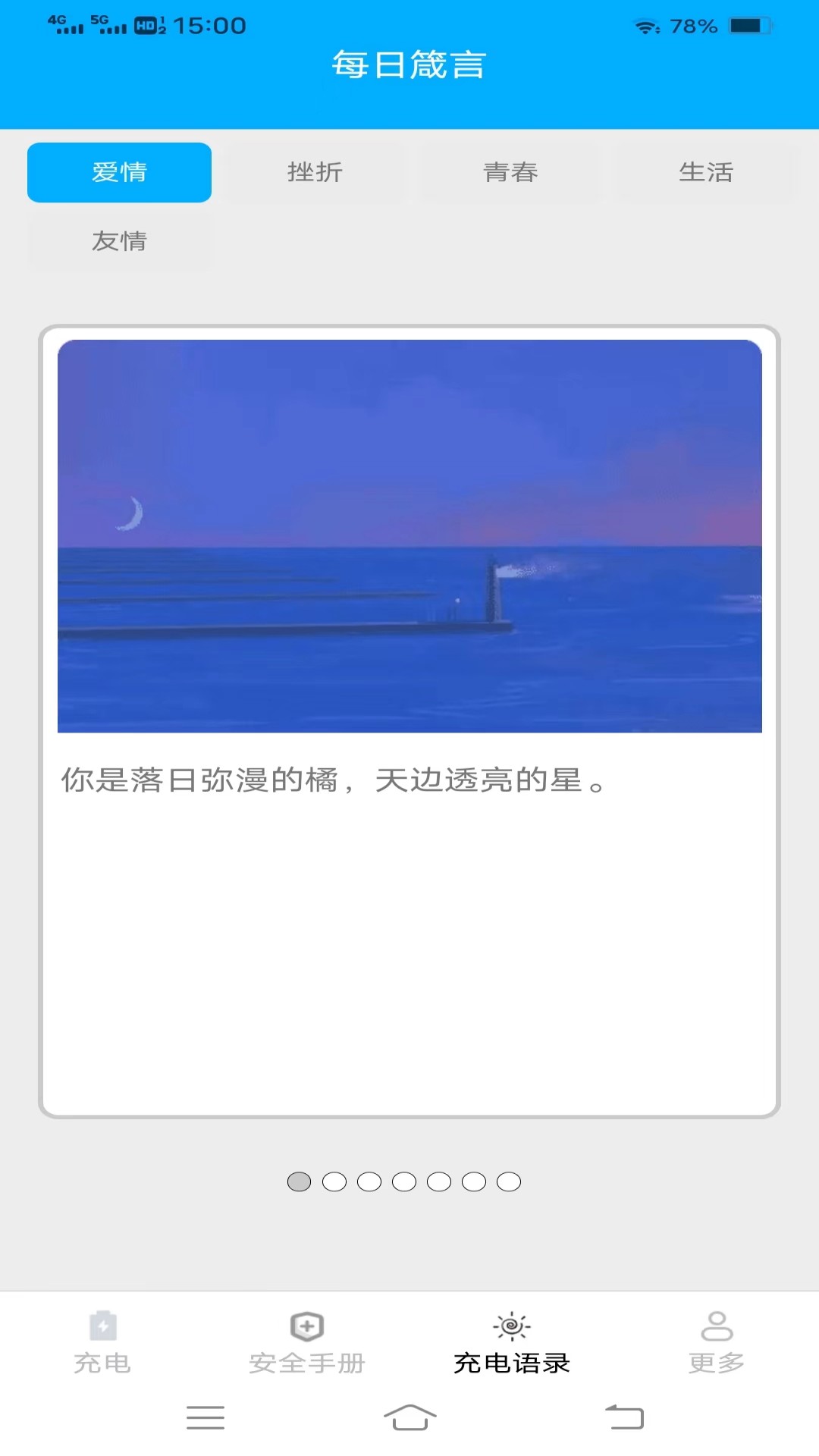Toggle the 爱情 category selection
Screen dimensions: 819x1456
(x=119, y=172)
